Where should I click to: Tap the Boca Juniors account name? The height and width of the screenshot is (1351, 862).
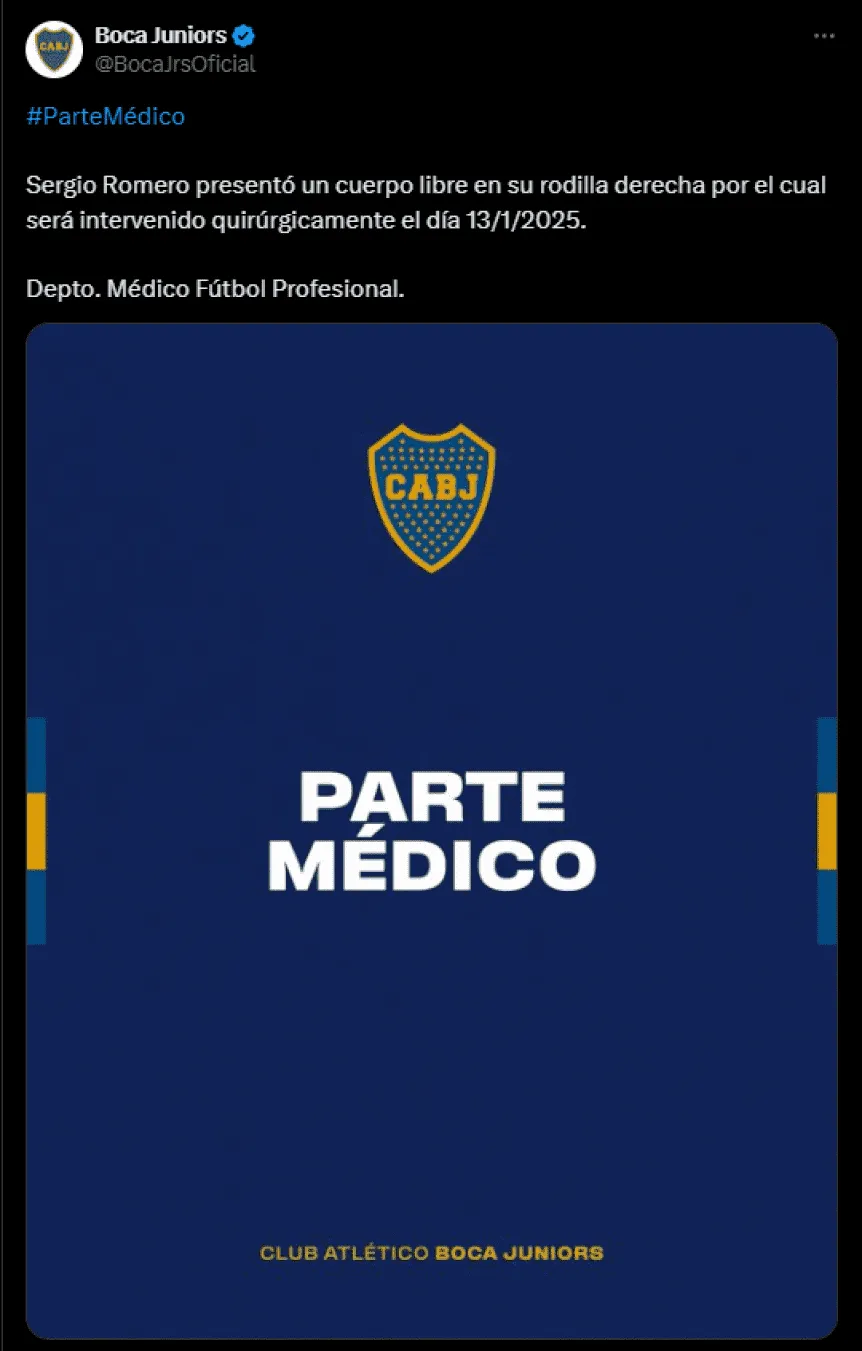[x=160, y=35]
